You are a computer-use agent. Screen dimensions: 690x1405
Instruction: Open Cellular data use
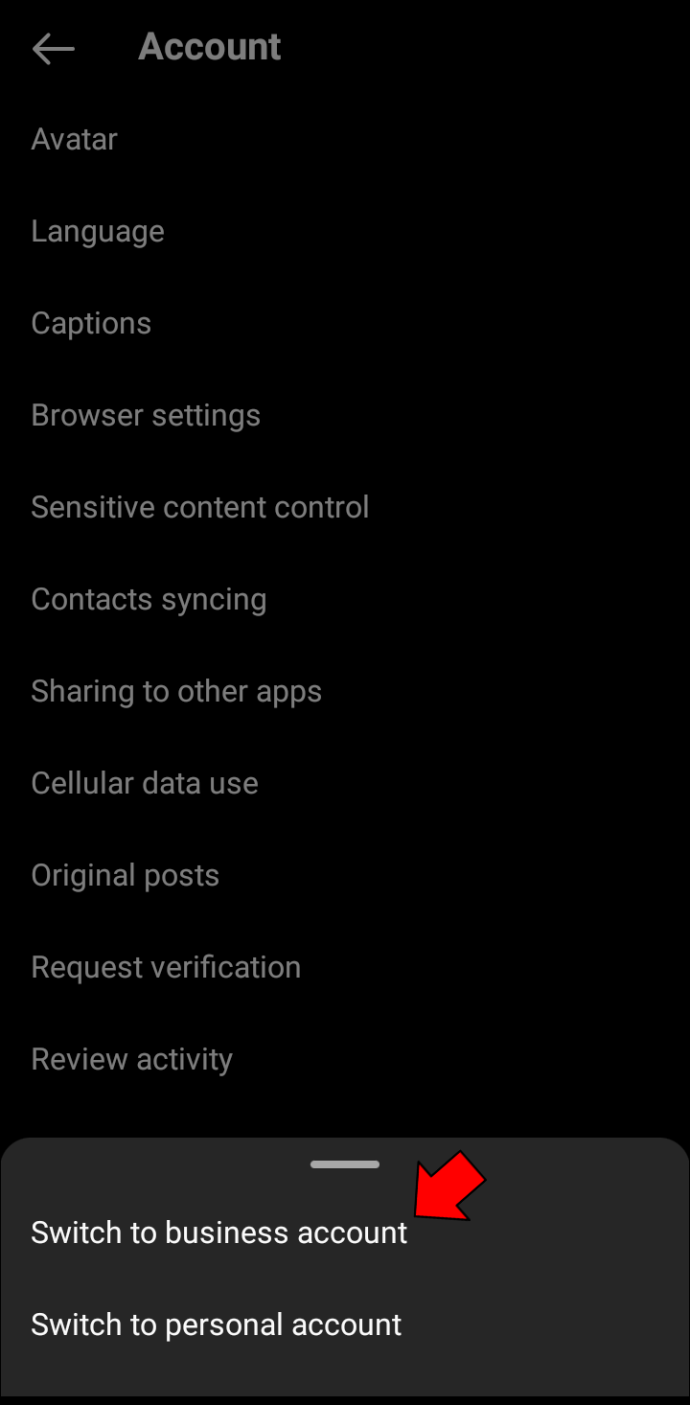click(x=345, y=783)
